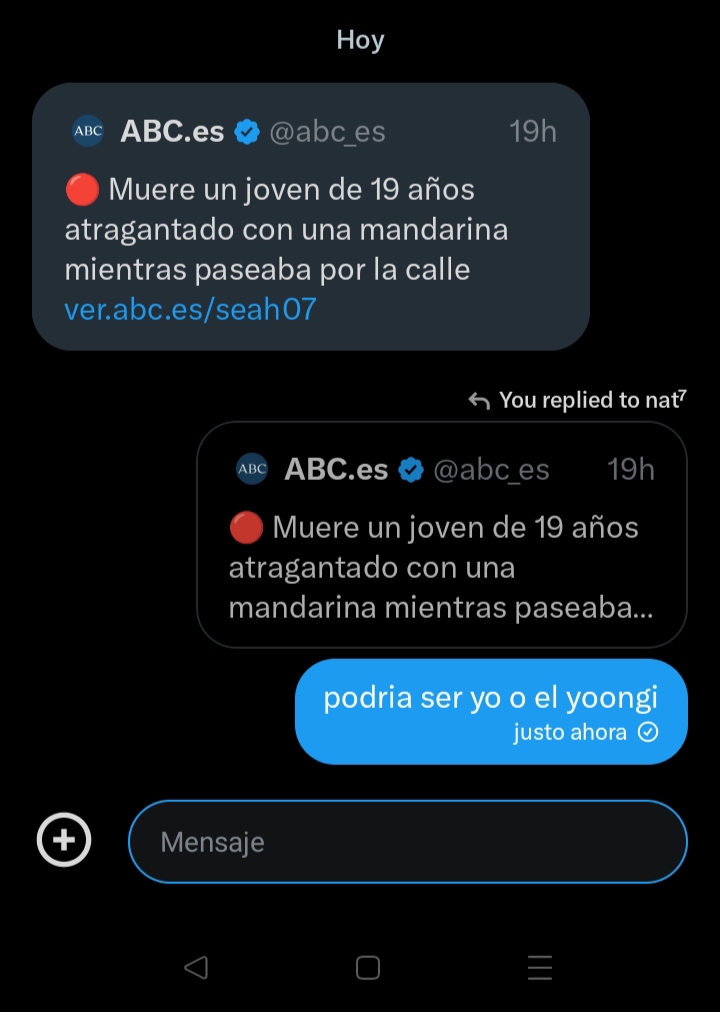Open the ver.abc.es/seah07 link
The width and height of the screenshot is (720, 1012).
190,309
